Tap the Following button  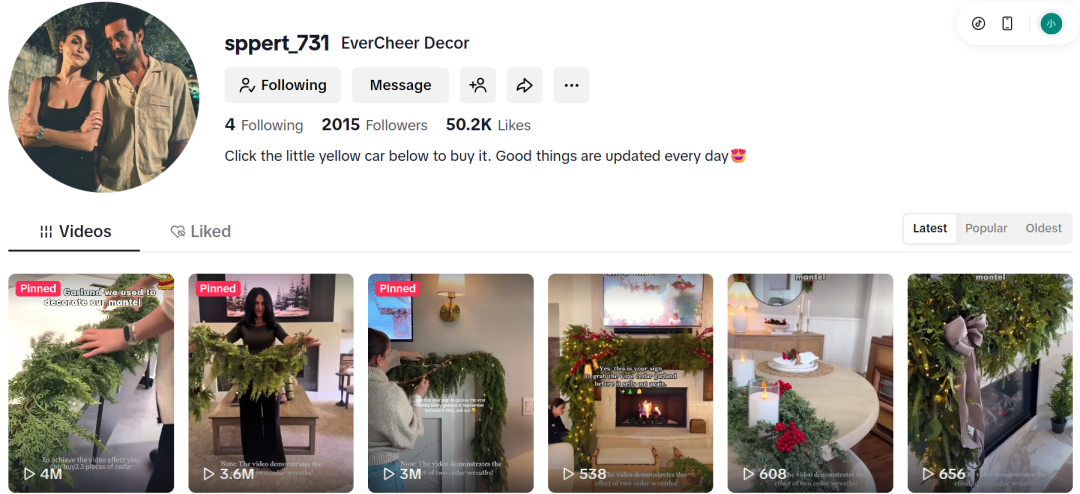coord(282,85)
